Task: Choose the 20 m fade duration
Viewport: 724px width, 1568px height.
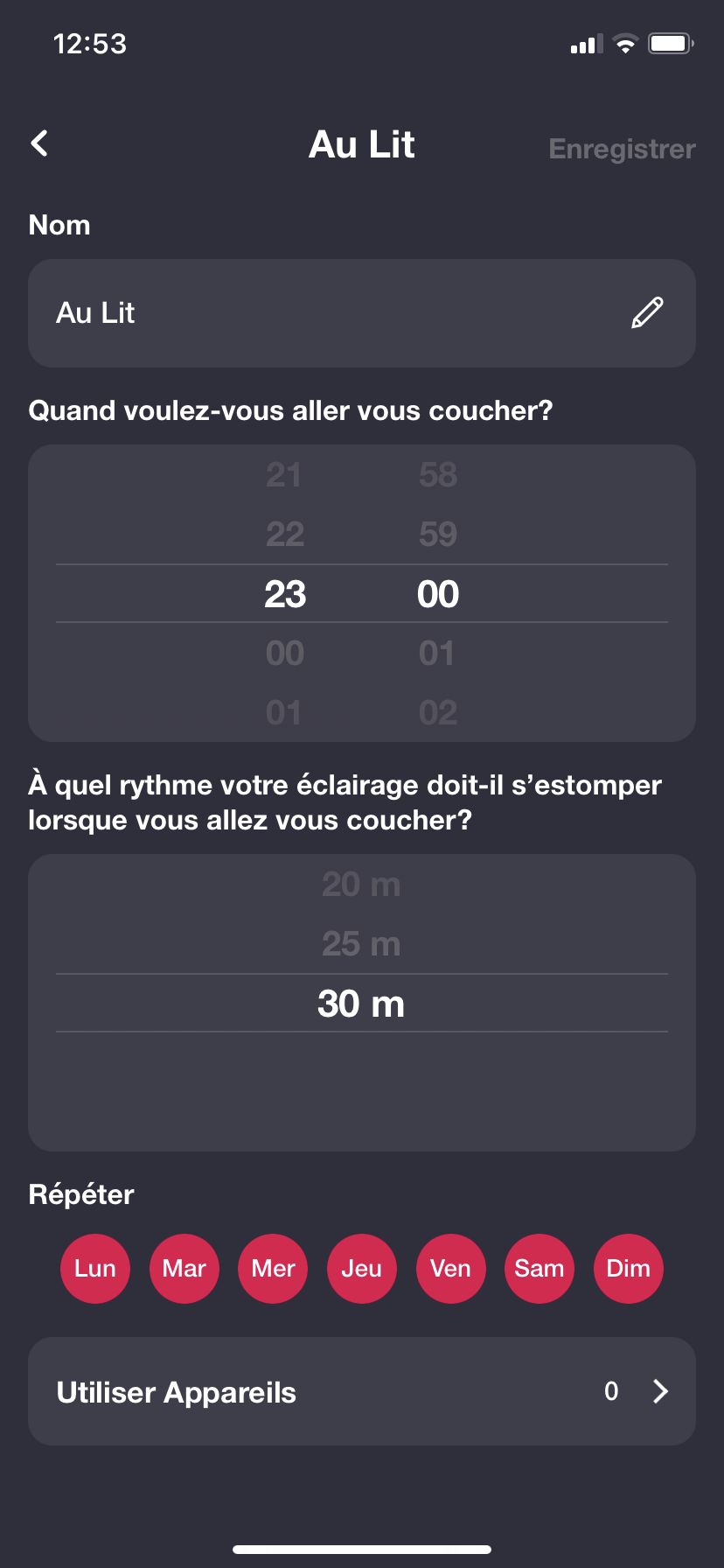Action: (x=361, y=885)
